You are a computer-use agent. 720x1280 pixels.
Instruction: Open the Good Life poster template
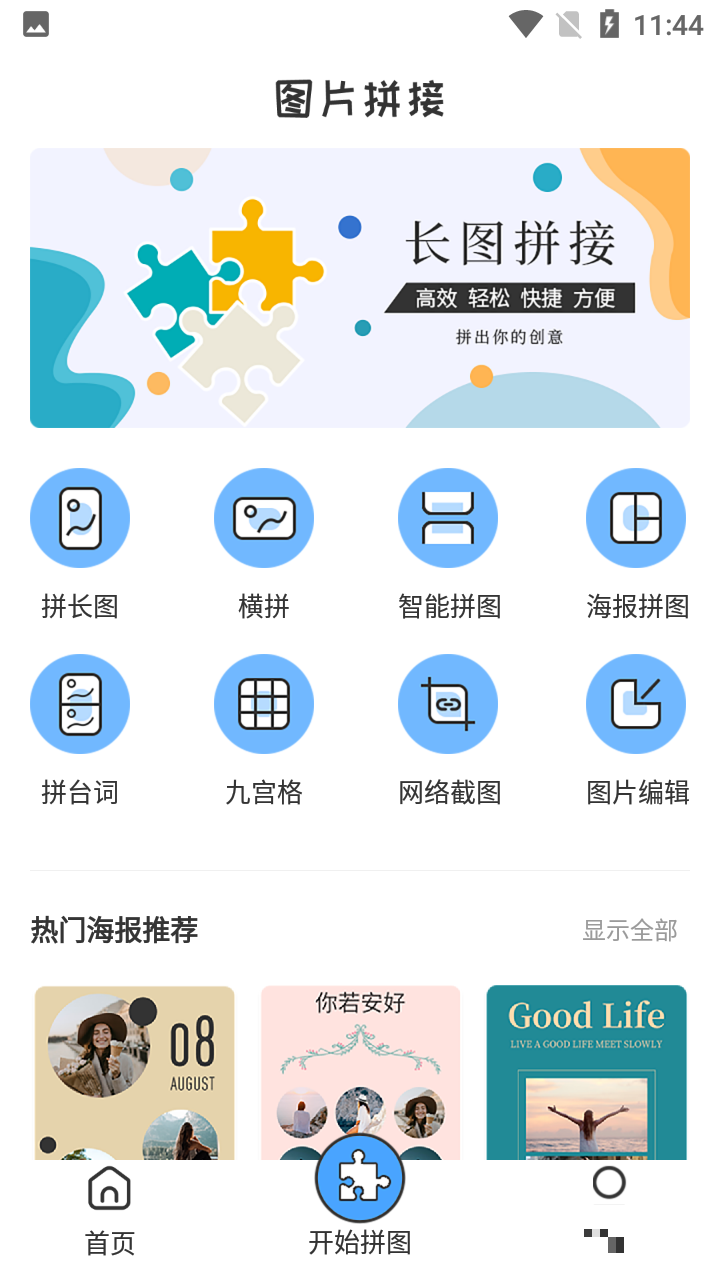[586, 1072]
